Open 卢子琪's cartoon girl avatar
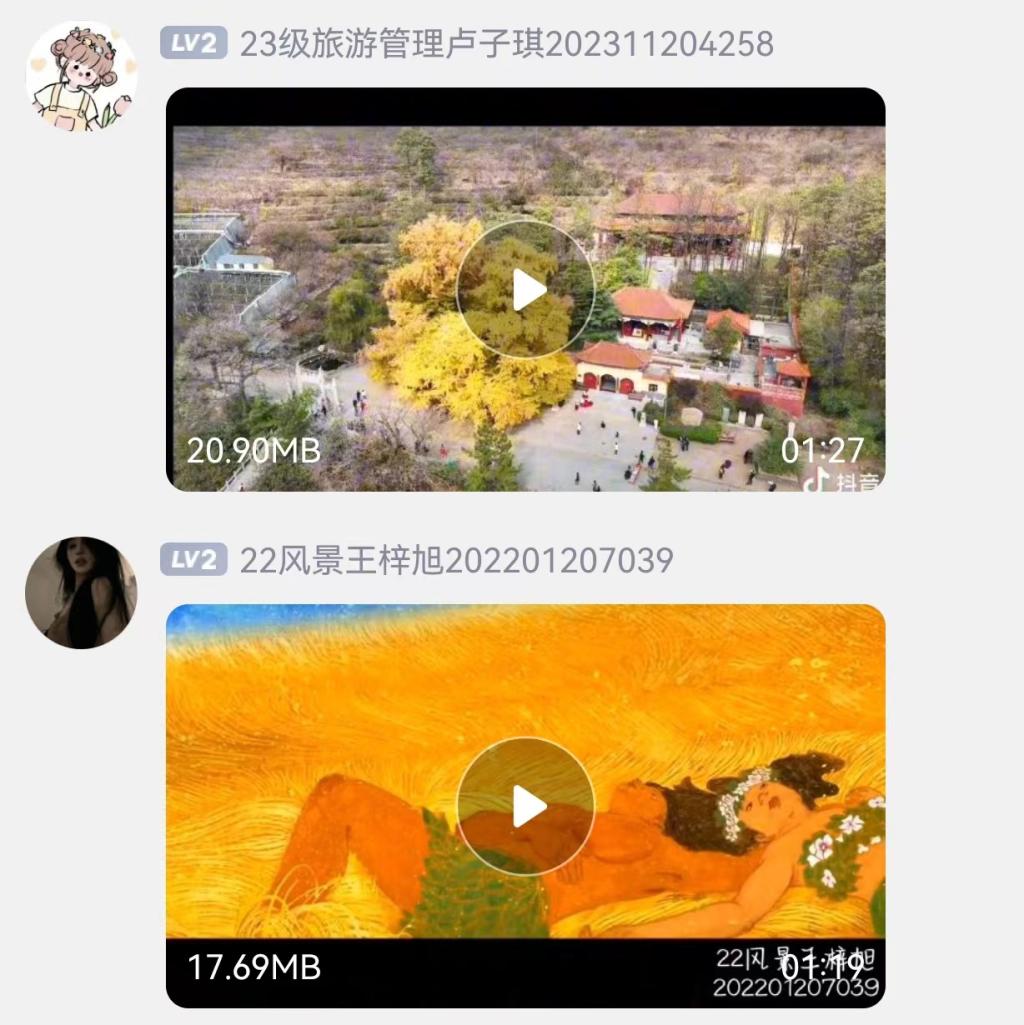Viewport: 1024px width, 1025px height. pyautogui.click(x=81, y=77)
